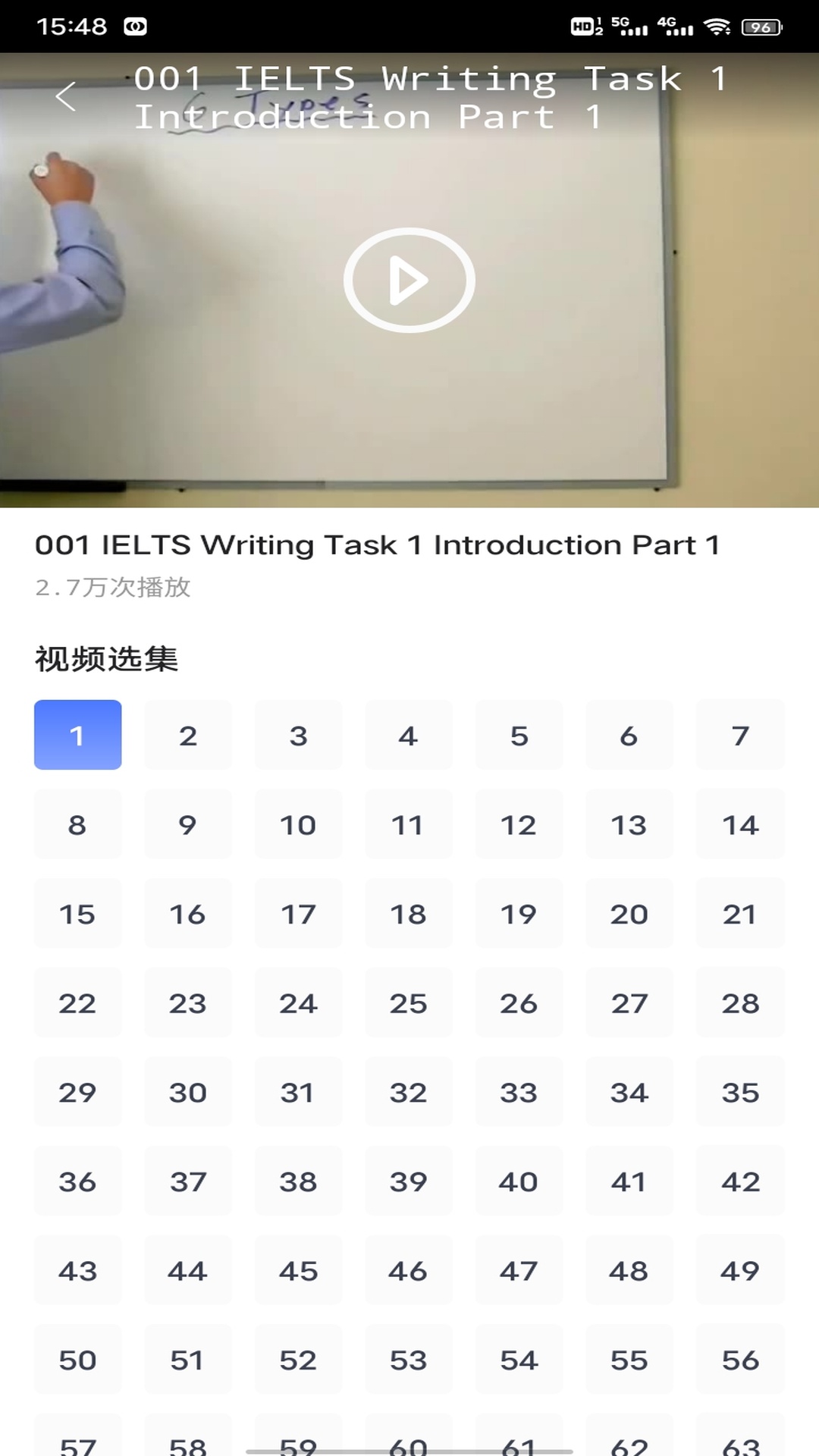Viewport: 819px width, 1456px height.
Task: Choose episode 18
Action: pyautogui.click(x=408, y=914)
